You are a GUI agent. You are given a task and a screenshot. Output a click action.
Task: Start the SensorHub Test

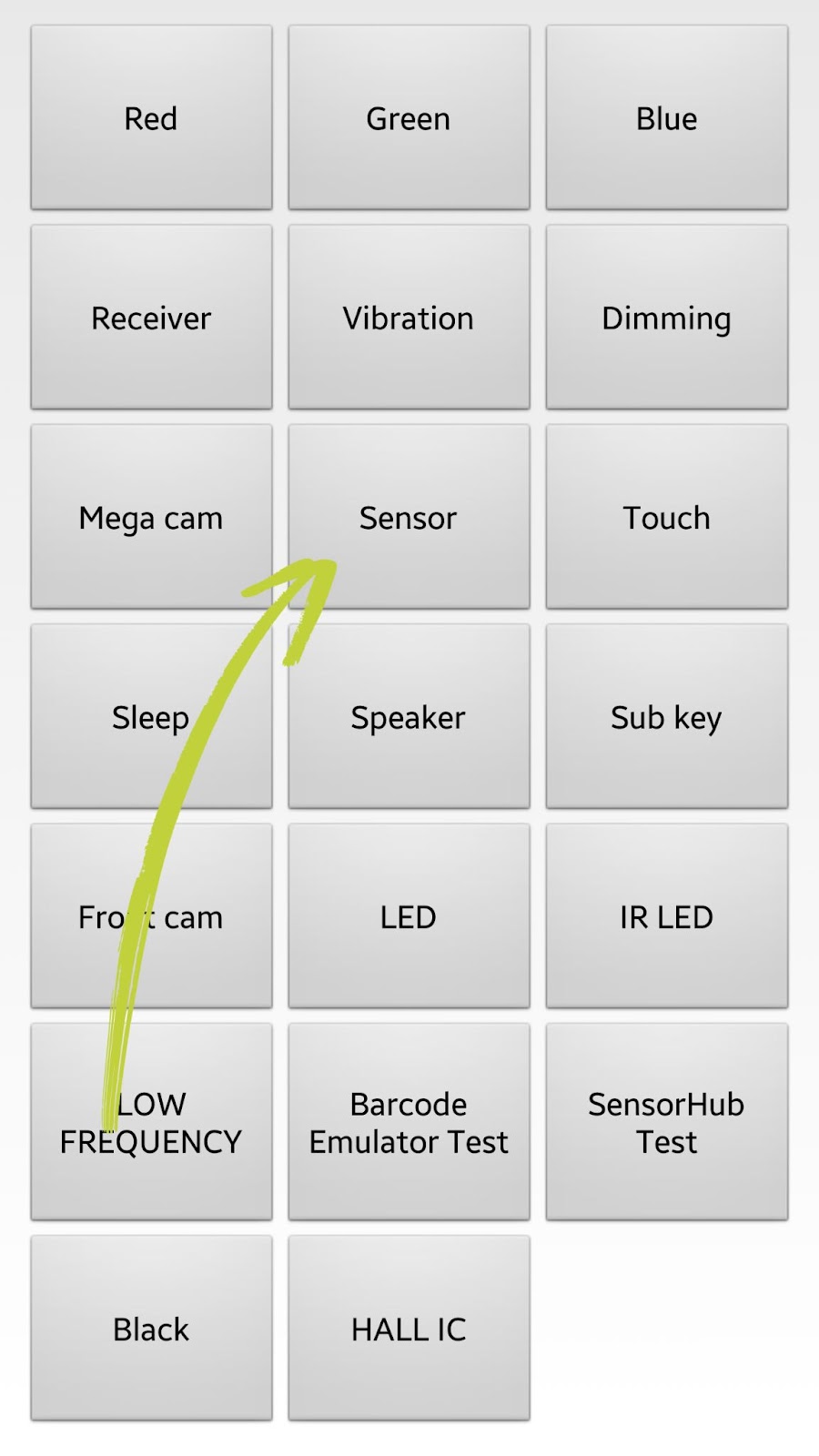[x=666, y=1122]
